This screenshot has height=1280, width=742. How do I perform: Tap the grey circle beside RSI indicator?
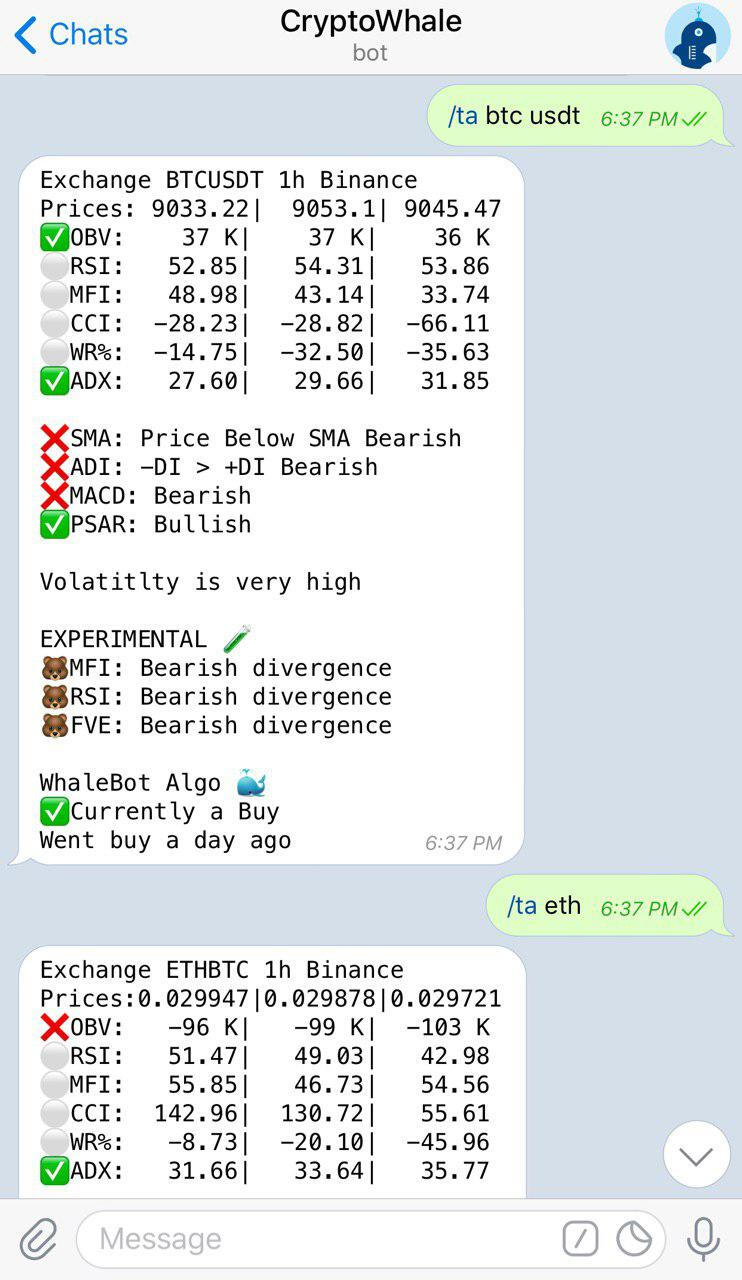tap(54, 266)
